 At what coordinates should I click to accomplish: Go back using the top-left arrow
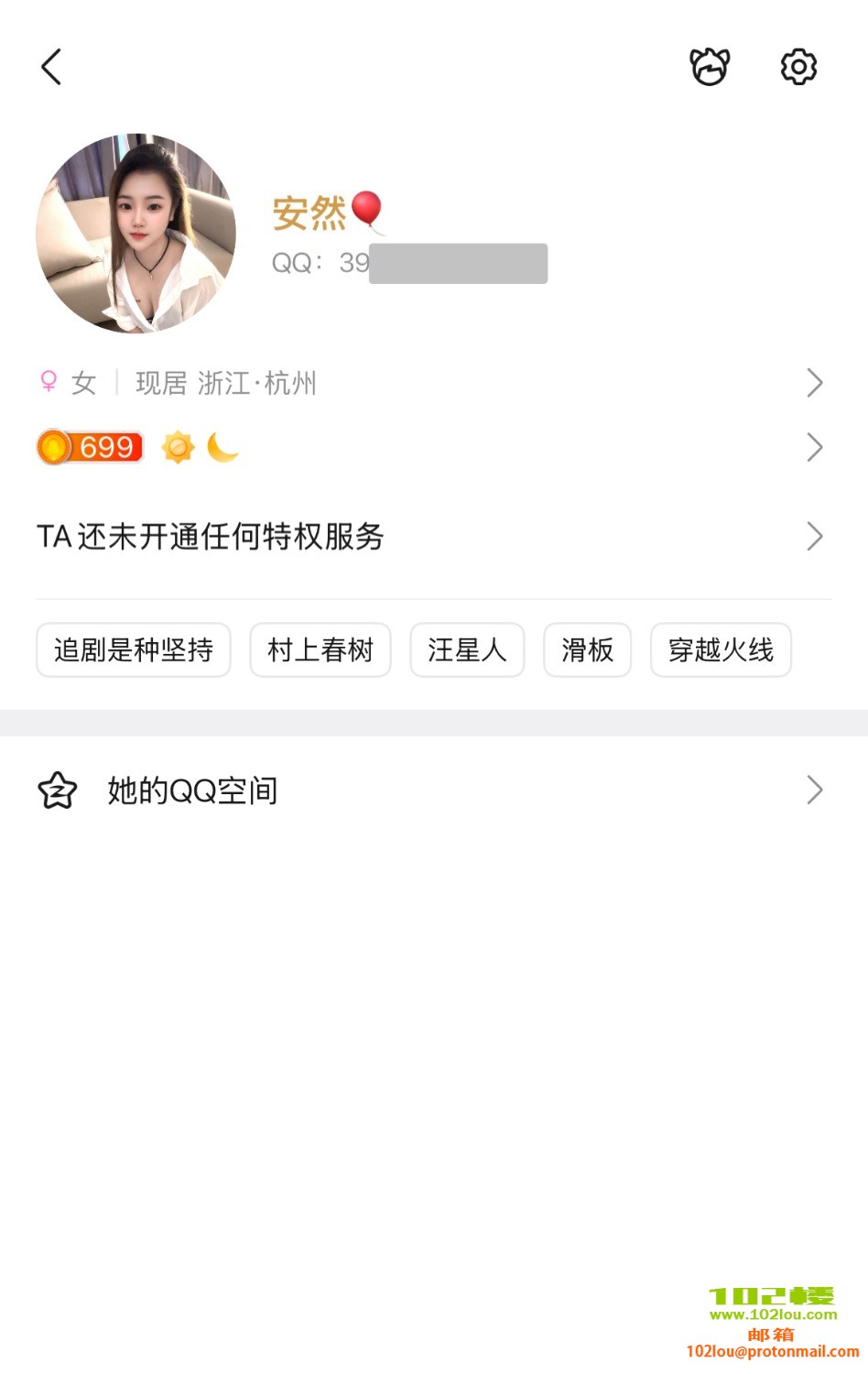tap(51, 67)
